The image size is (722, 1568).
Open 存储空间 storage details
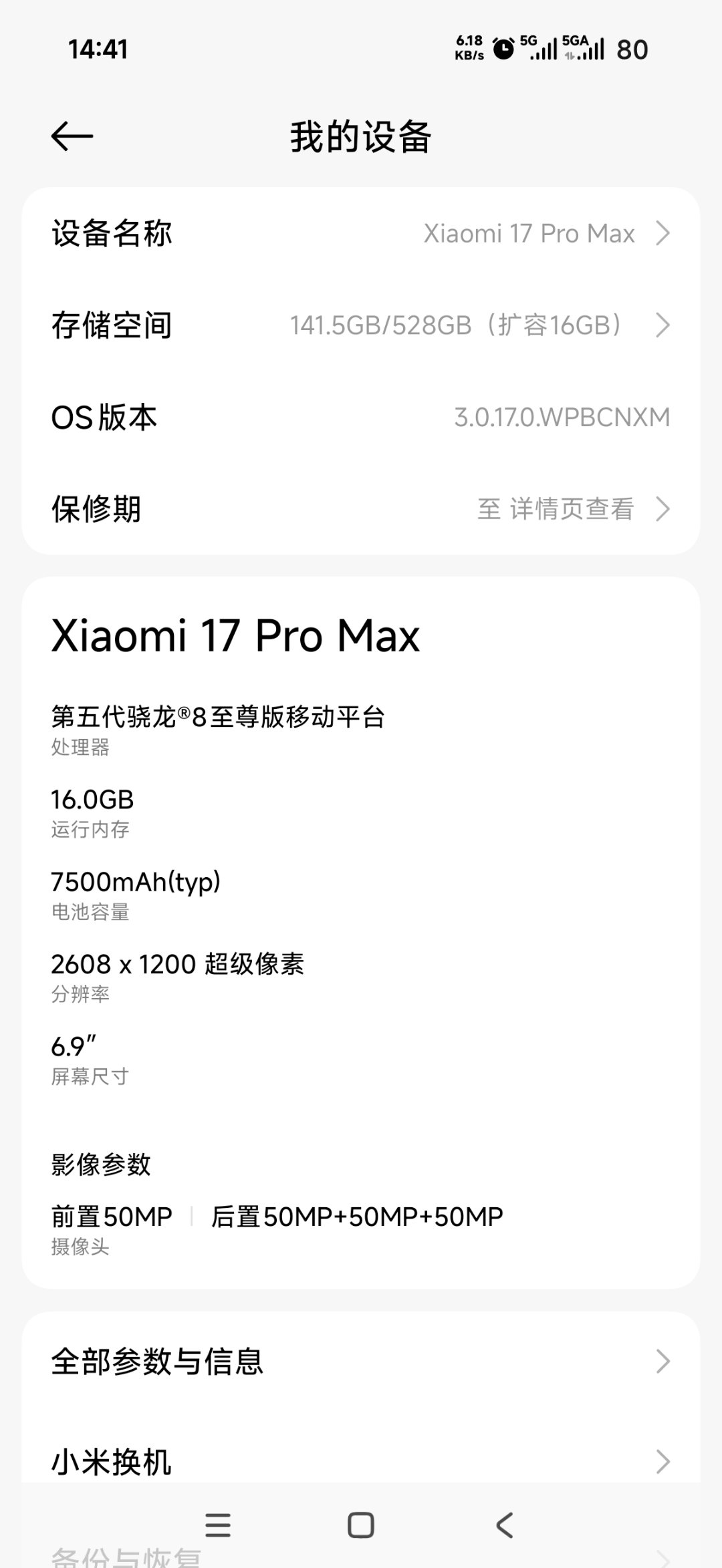(361, 325)
